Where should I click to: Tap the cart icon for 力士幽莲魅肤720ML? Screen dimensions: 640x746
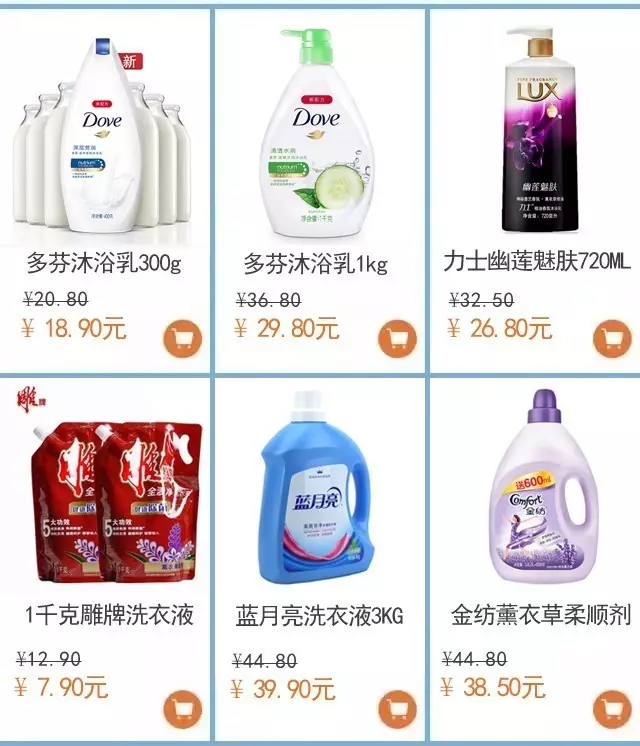611,339
